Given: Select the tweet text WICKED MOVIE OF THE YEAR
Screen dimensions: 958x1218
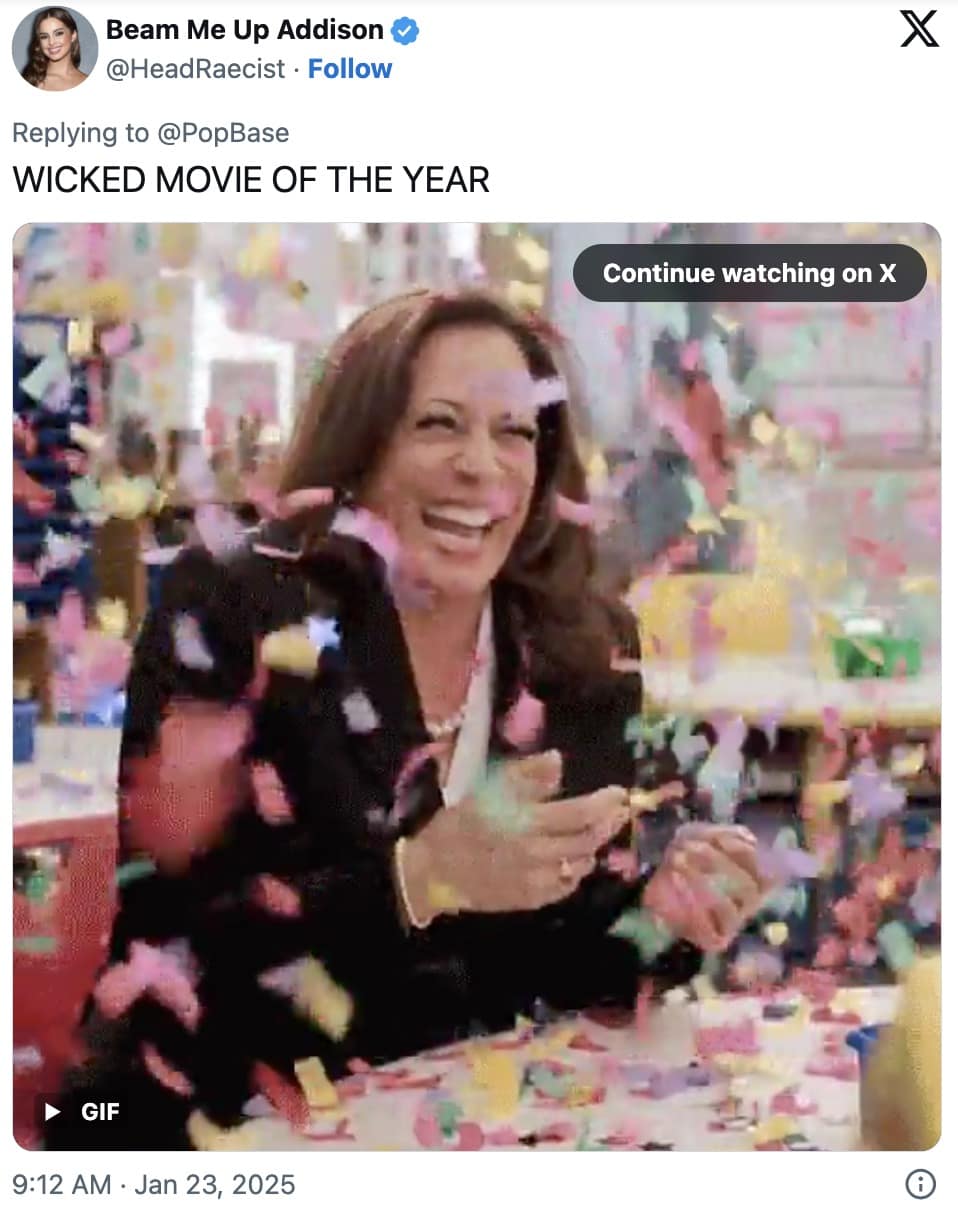Looking at the screenshot, I should click(x=248, y=180).
